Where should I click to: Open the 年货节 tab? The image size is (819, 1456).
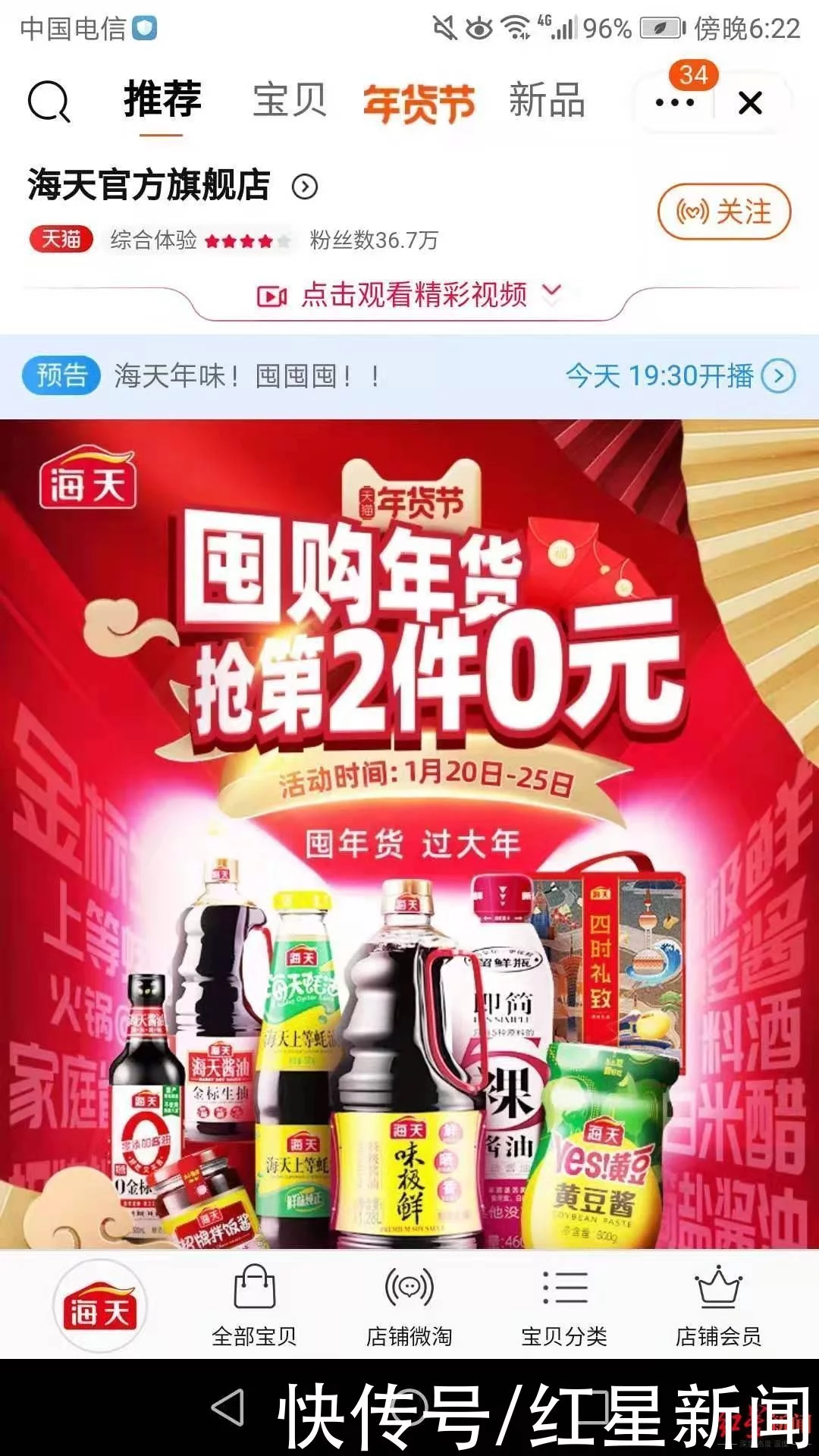(419, 103)
